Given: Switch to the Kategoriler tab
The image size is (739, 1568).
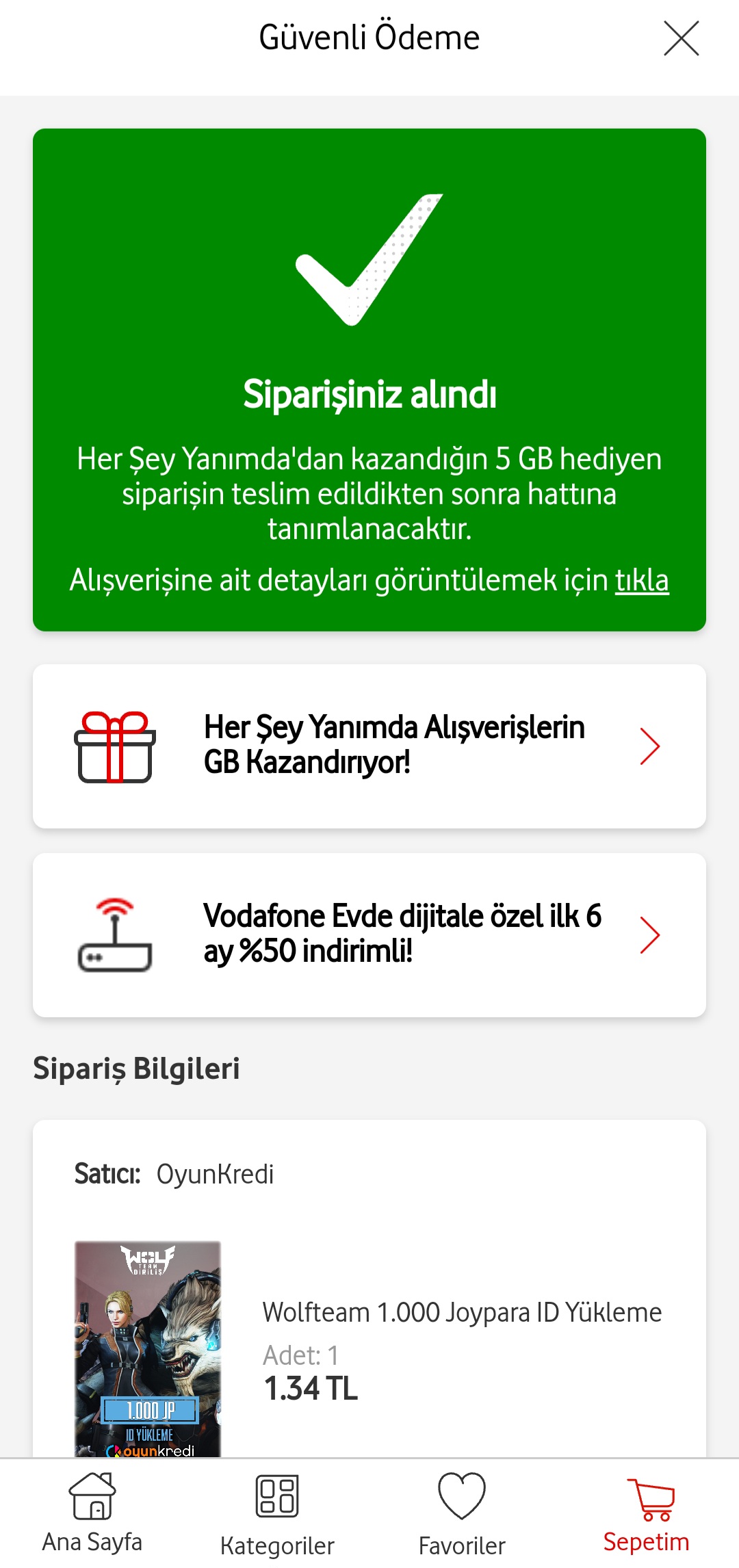Looking at the screenshot, I should click(277, 1513).
